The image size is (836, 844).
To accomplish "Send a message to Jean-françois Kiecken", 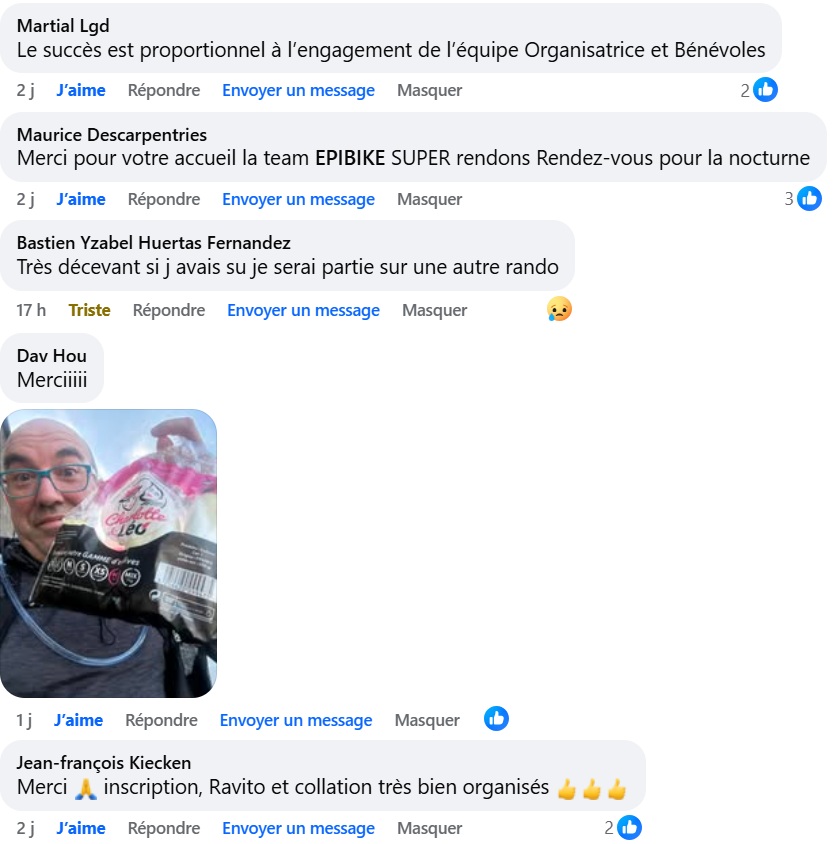I will [x=298, y=828].
